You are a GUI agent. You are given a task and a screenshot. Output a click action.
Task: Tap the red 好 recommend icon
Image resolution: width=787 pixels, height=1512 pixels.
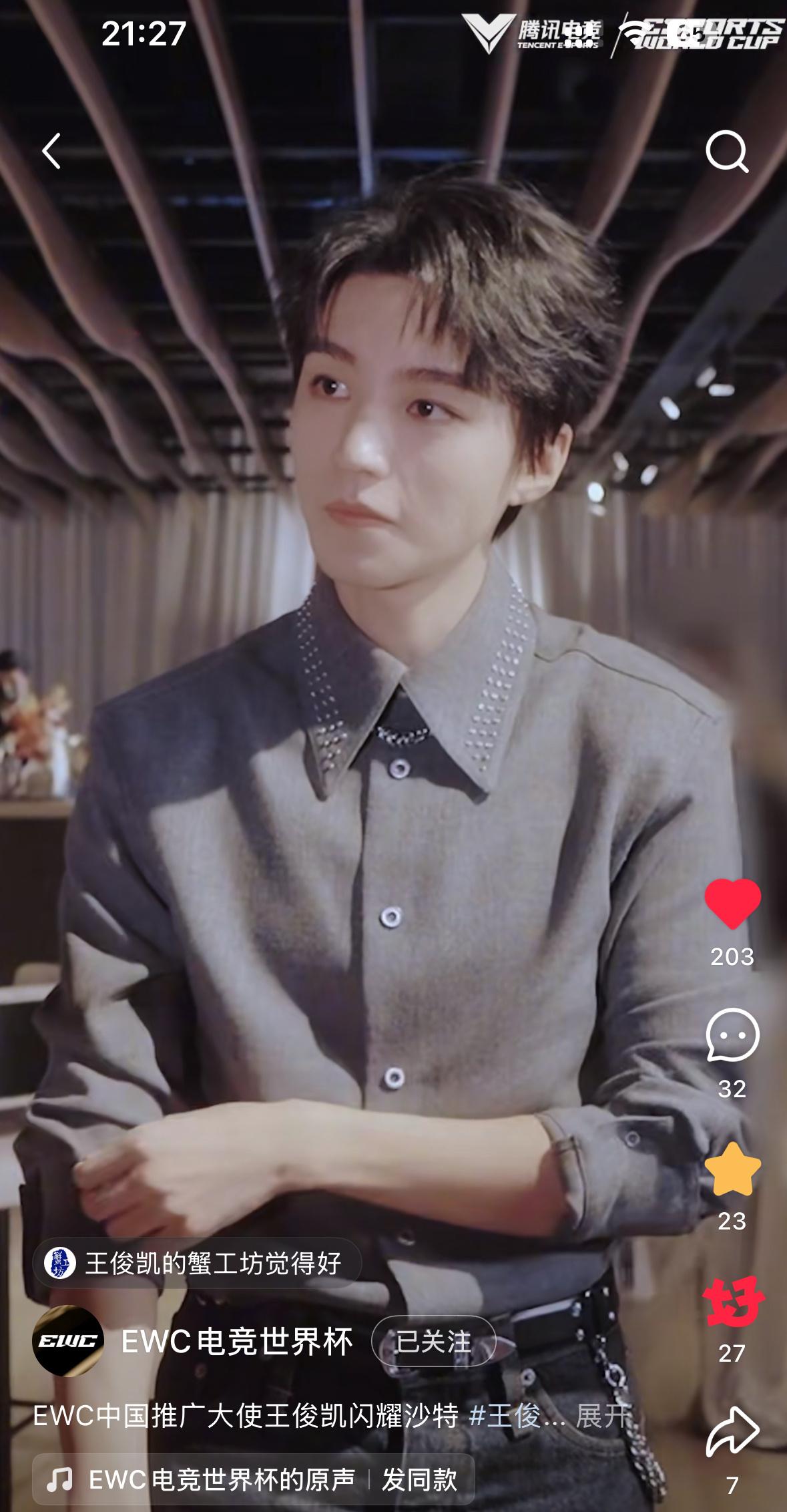point(732,1302)
